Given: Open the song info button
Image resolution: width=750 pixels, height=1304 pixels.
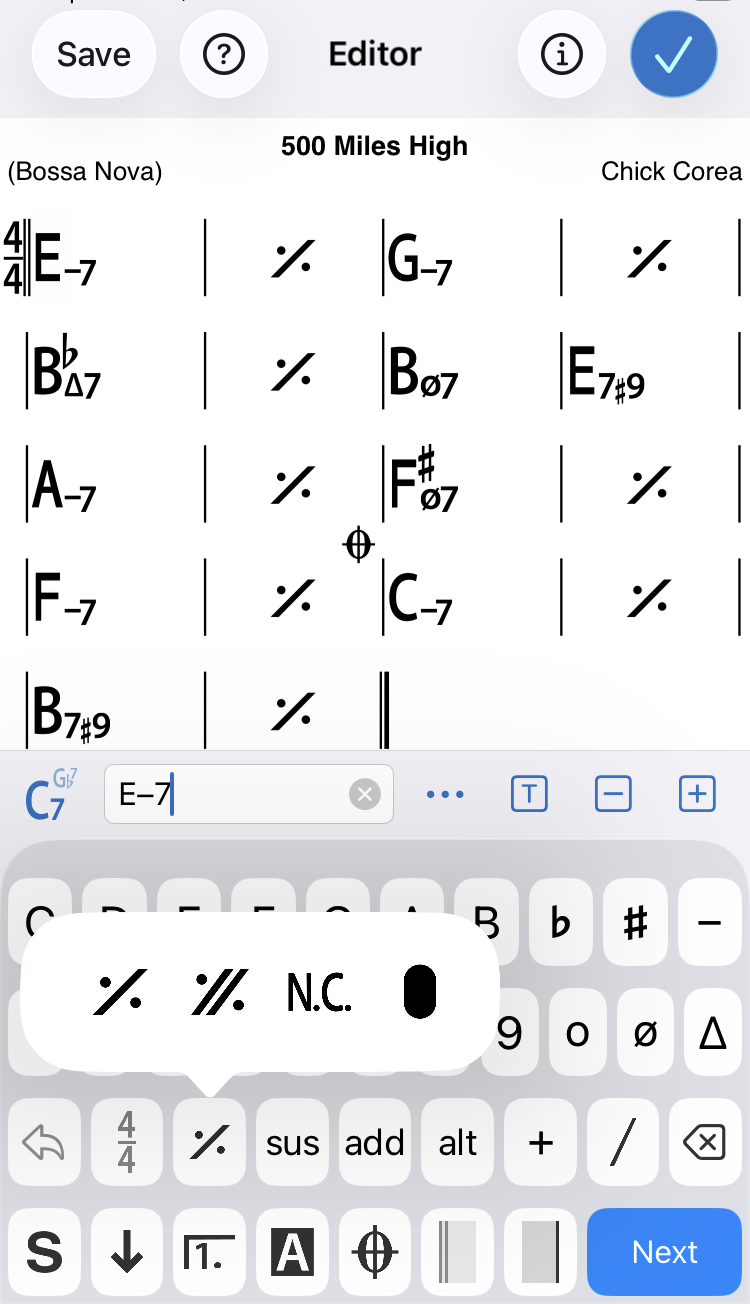Looking at the screenshot, I should pos(561,55).
